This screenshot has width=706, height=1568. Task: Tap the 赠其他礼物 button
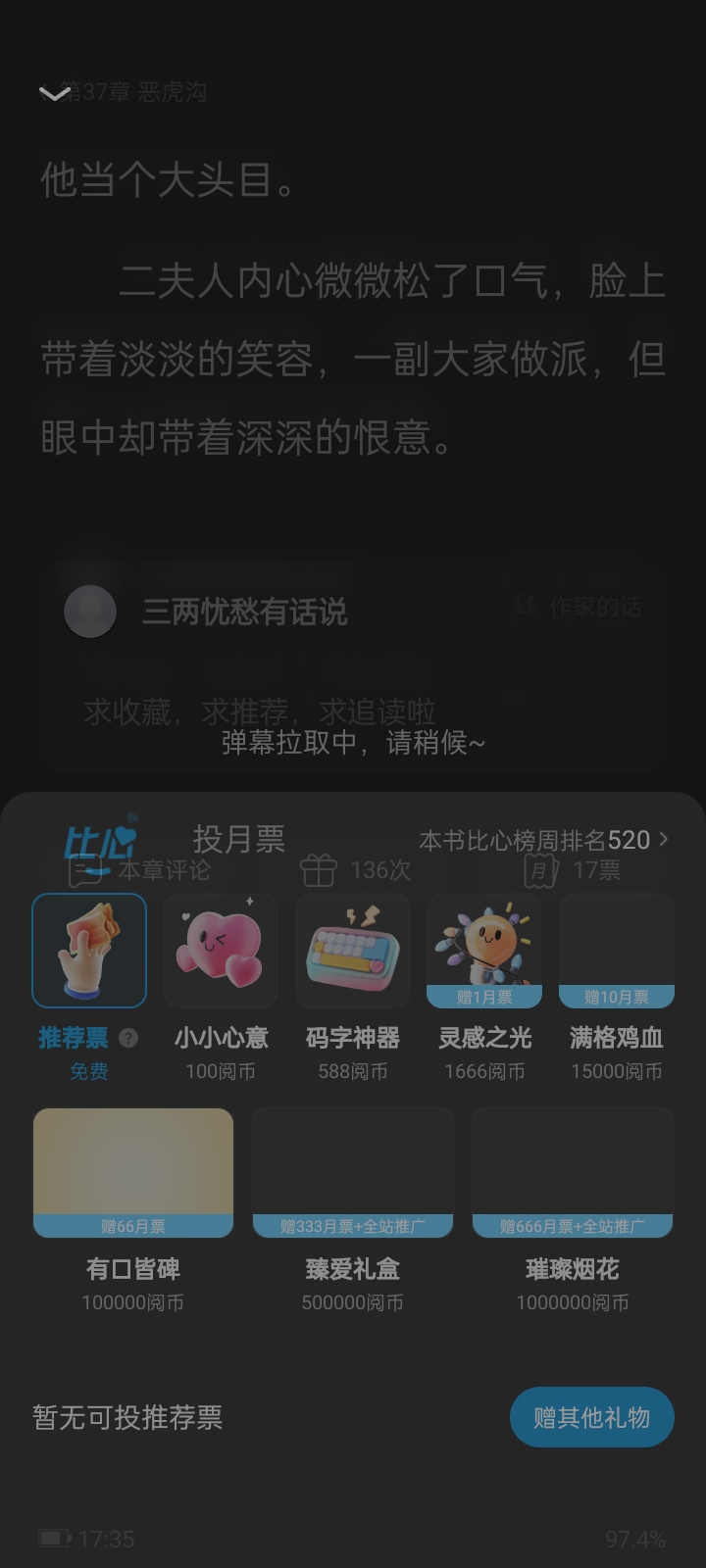click(x=591, y=1417)
